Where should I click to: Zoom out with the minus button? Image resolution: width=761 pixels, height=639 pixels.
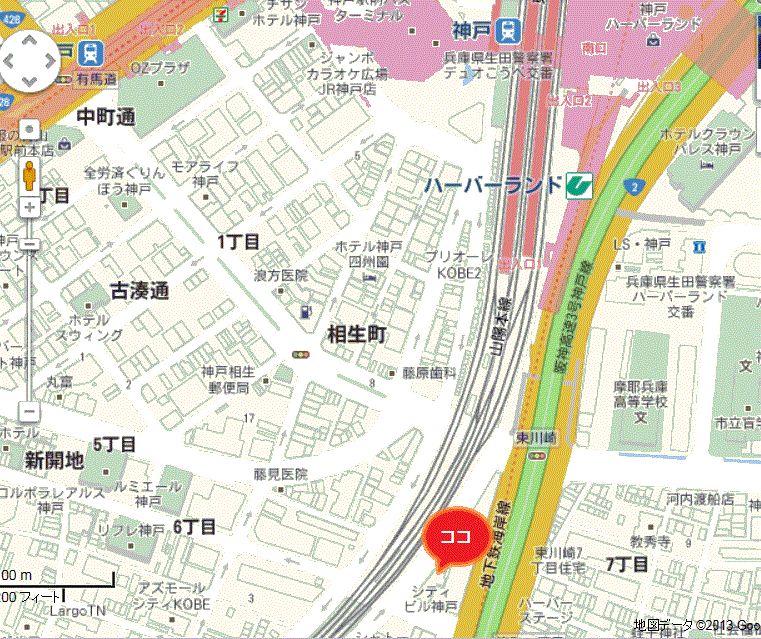tap(29, 411)
